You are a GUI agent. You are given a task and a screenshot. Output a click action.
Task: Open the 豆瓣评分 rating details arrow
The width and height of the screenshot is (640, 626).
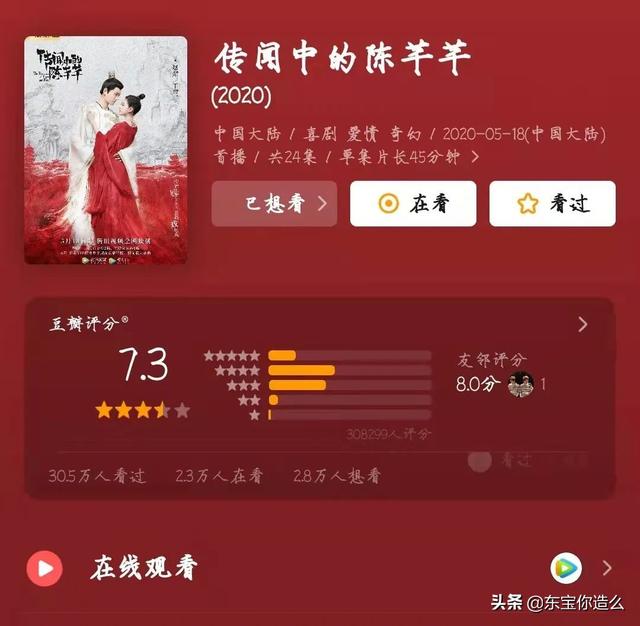coord(582,324)
